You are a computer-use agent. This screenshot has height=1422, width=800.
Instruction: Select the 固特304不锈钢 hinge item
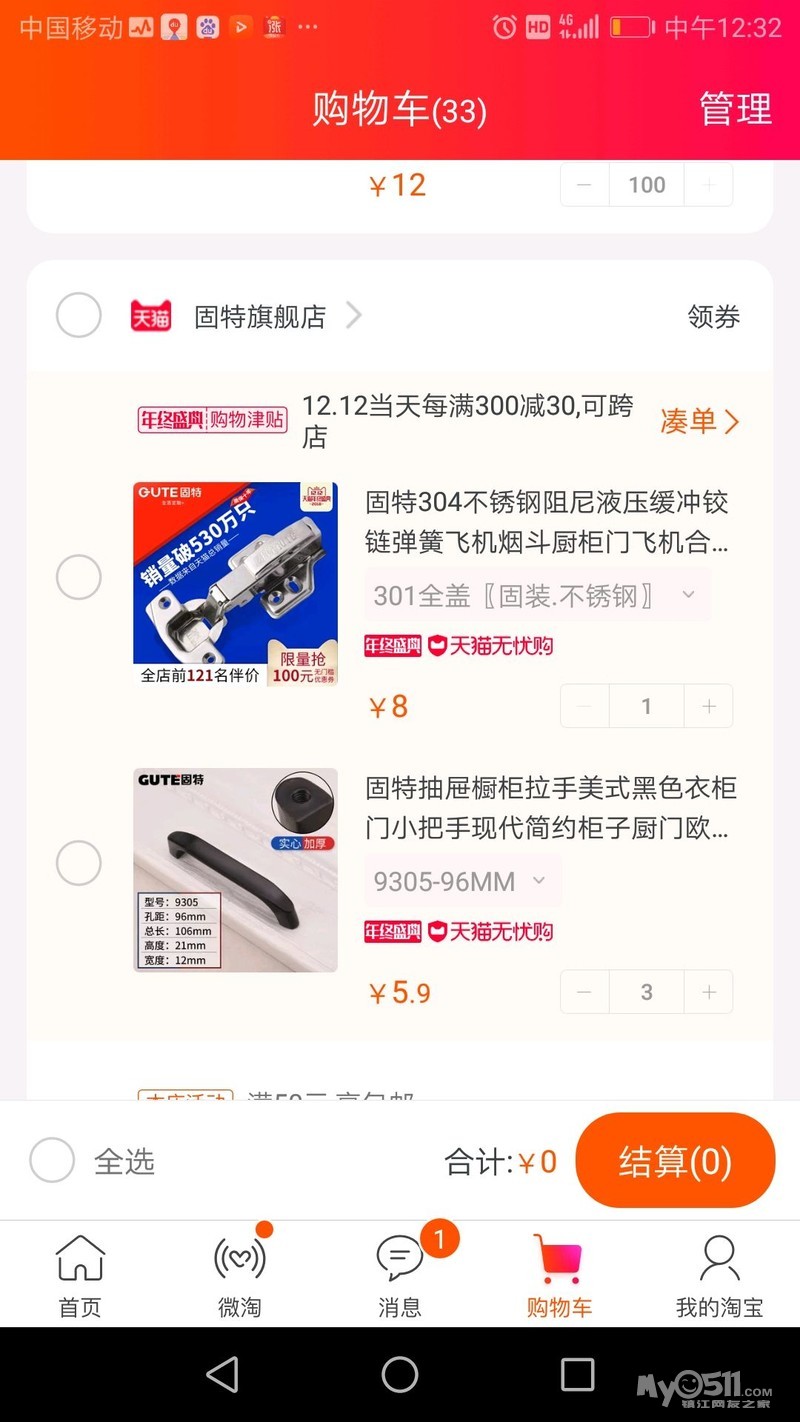coord(79,577)
